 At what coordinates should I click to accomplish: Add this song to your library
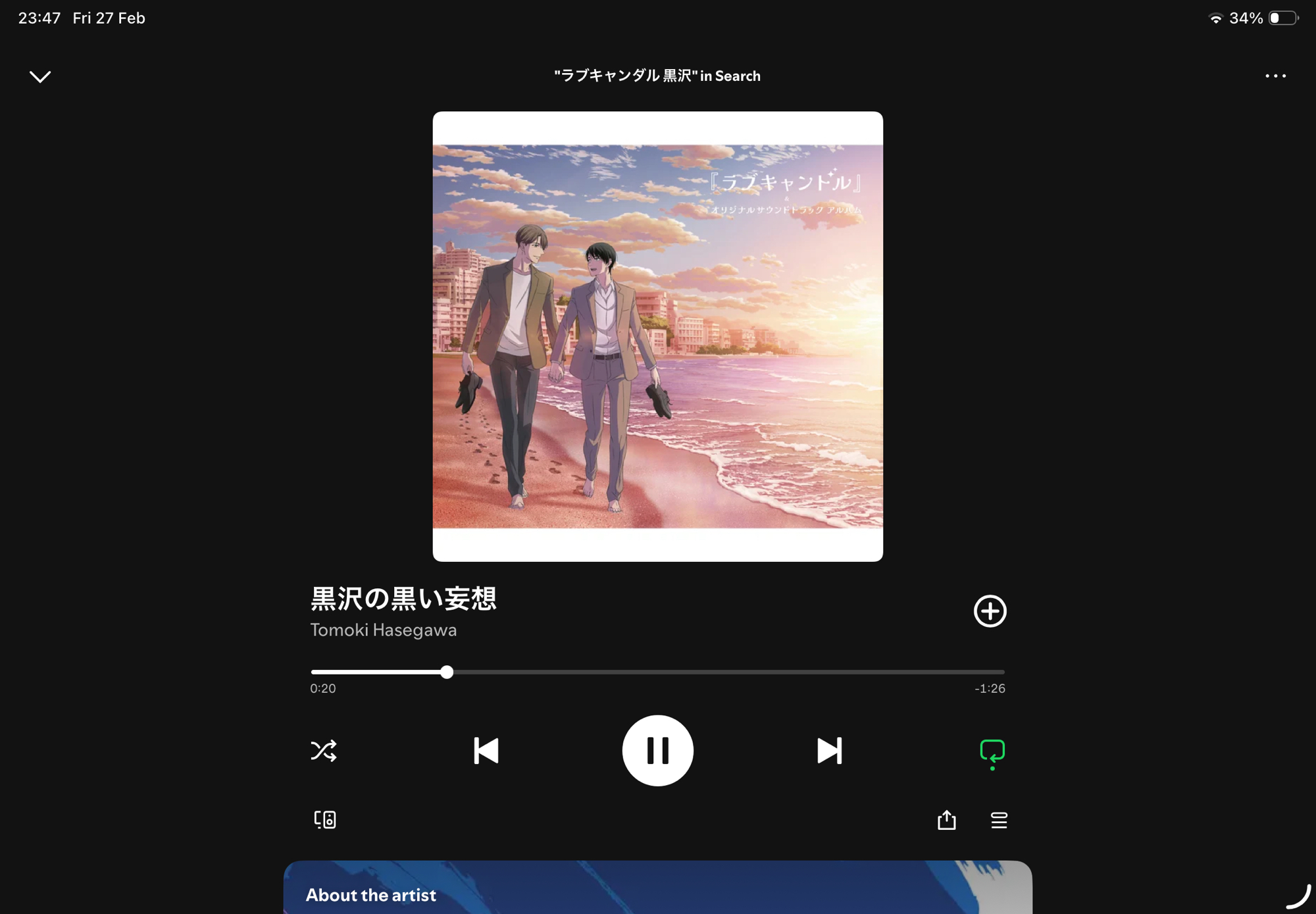[x=990, y=611]
